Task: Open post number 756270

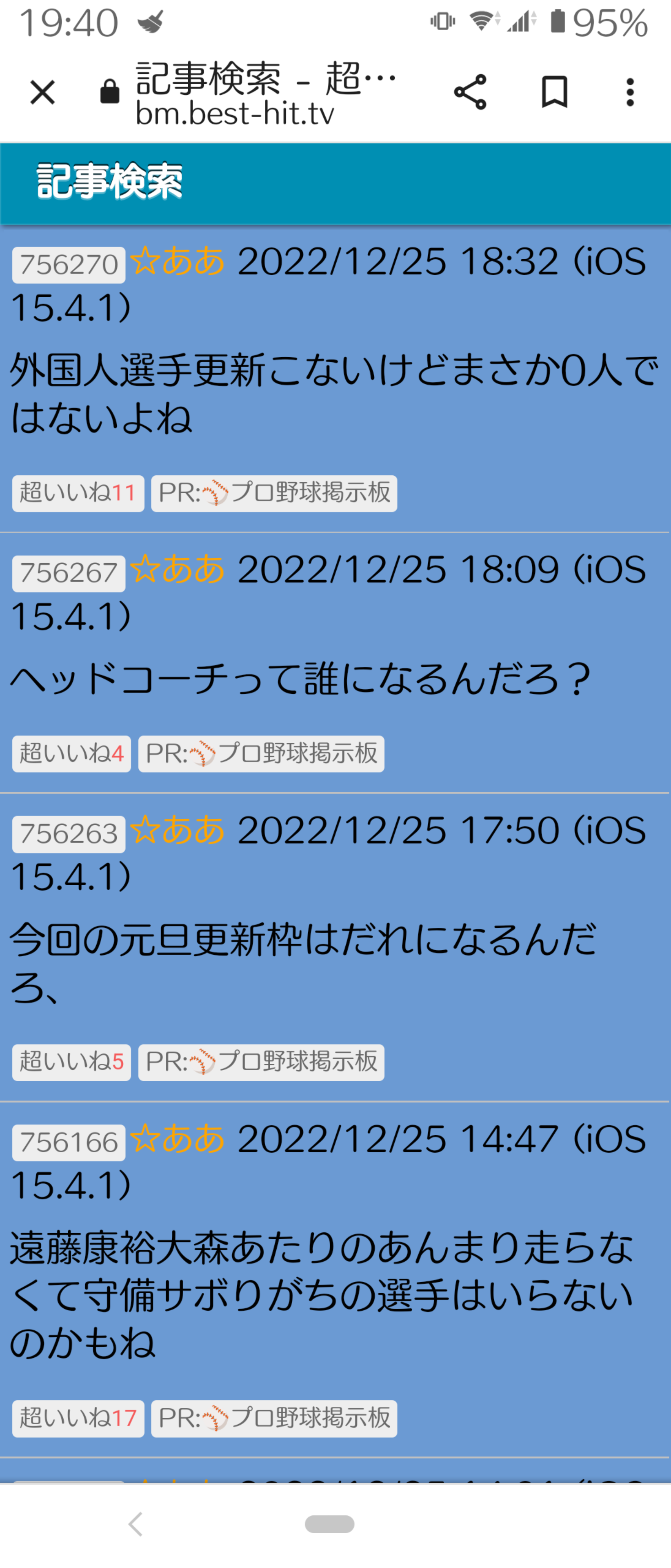Action: [69, 265]
